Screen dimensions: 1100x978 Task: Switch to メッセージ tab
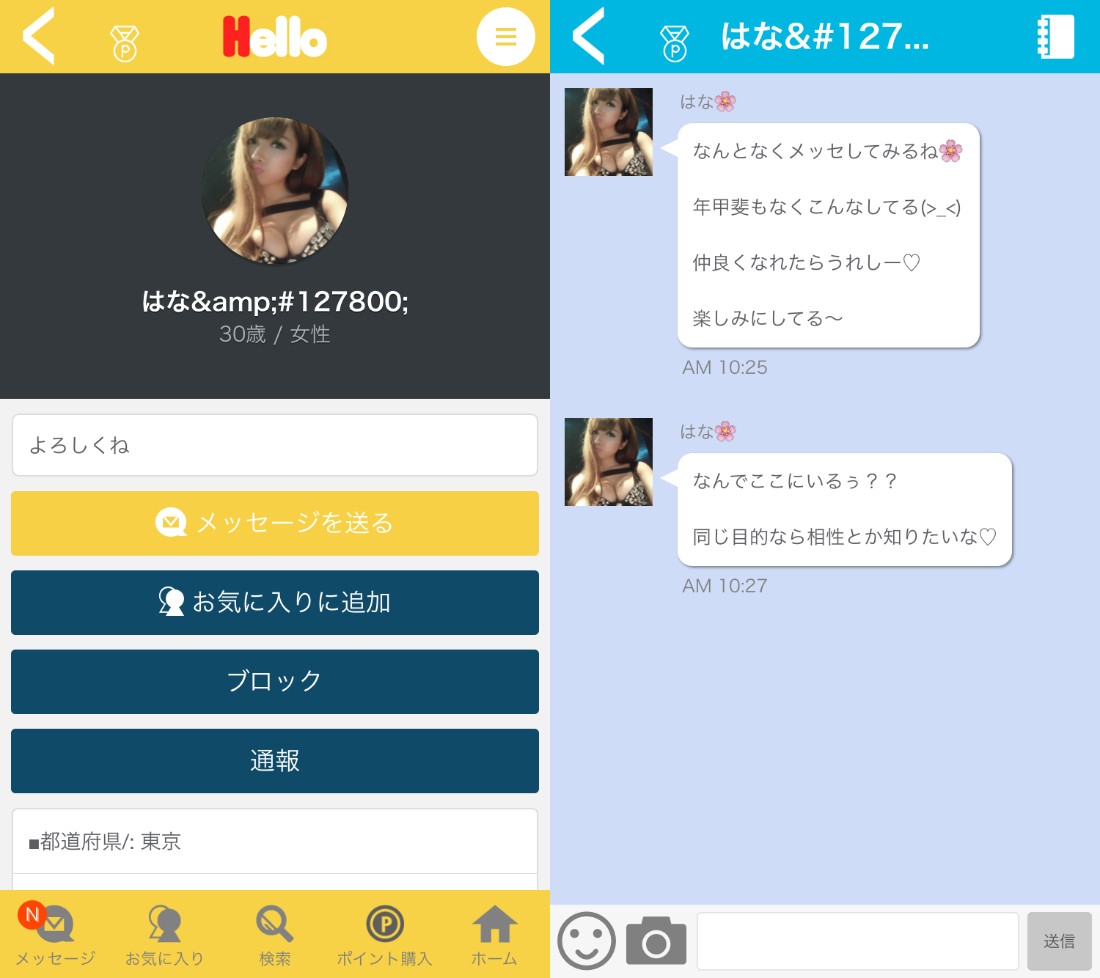pyautogui.click(x=55, y=935)
